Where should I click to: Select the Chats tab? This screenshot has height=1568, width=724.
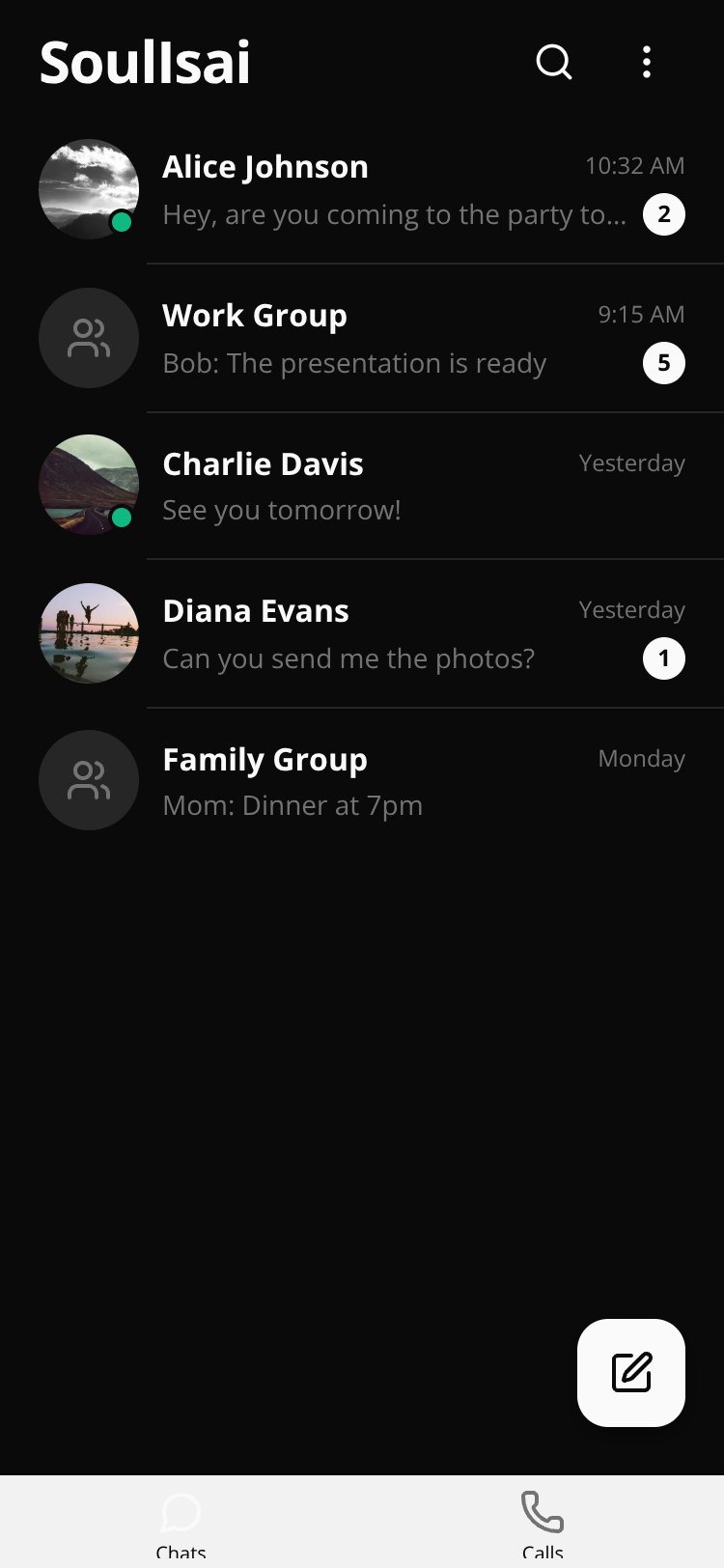point(181,1524)
